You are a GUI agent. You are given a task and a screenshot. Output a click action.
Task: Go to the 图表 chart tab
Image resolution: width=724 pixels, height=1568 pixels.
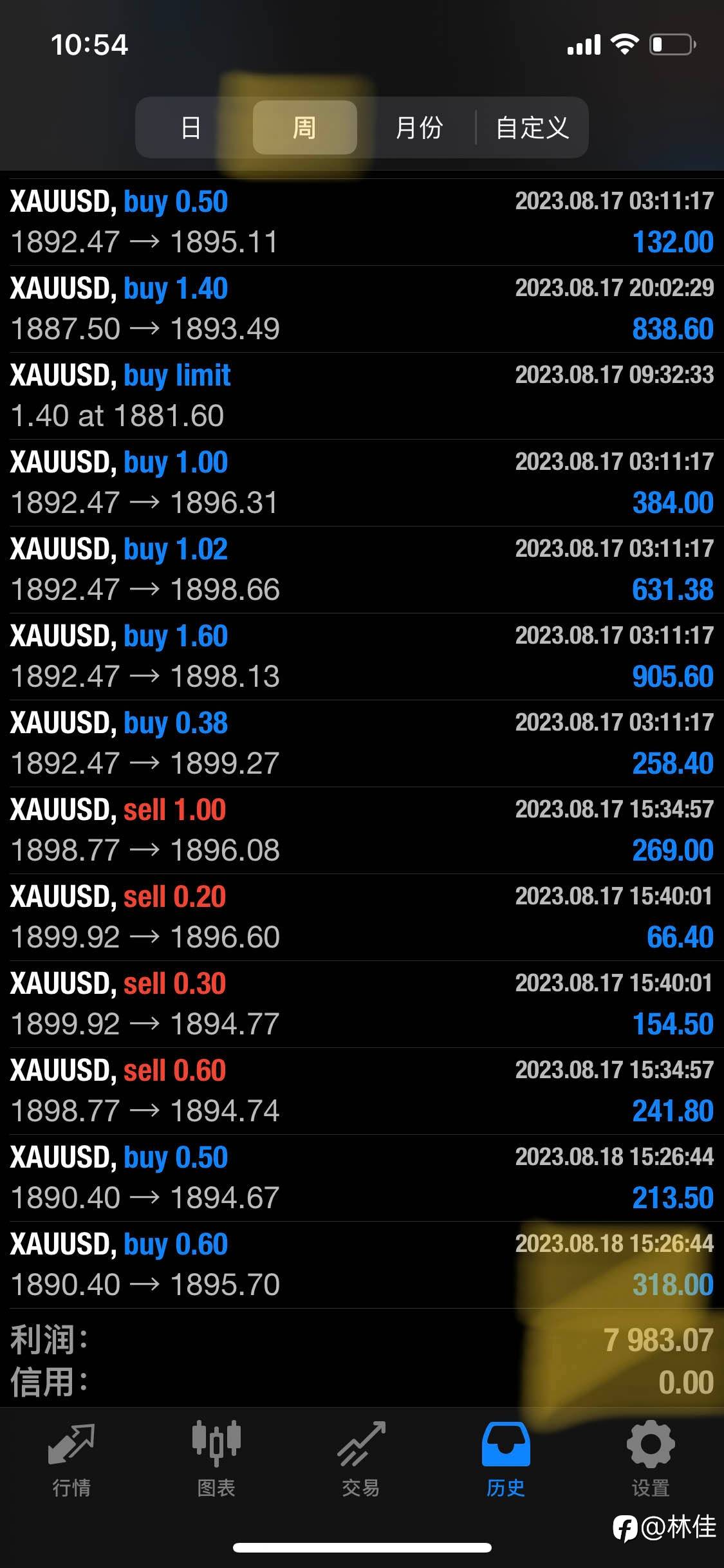click(216, 1459)
